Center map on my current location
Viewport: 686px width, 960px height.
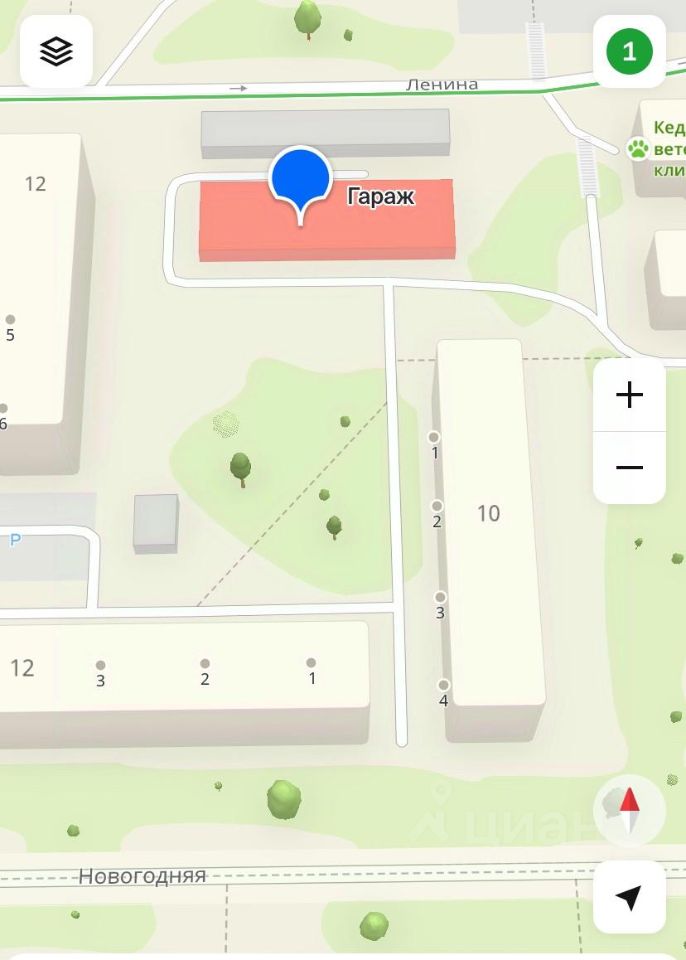[629, 897]
